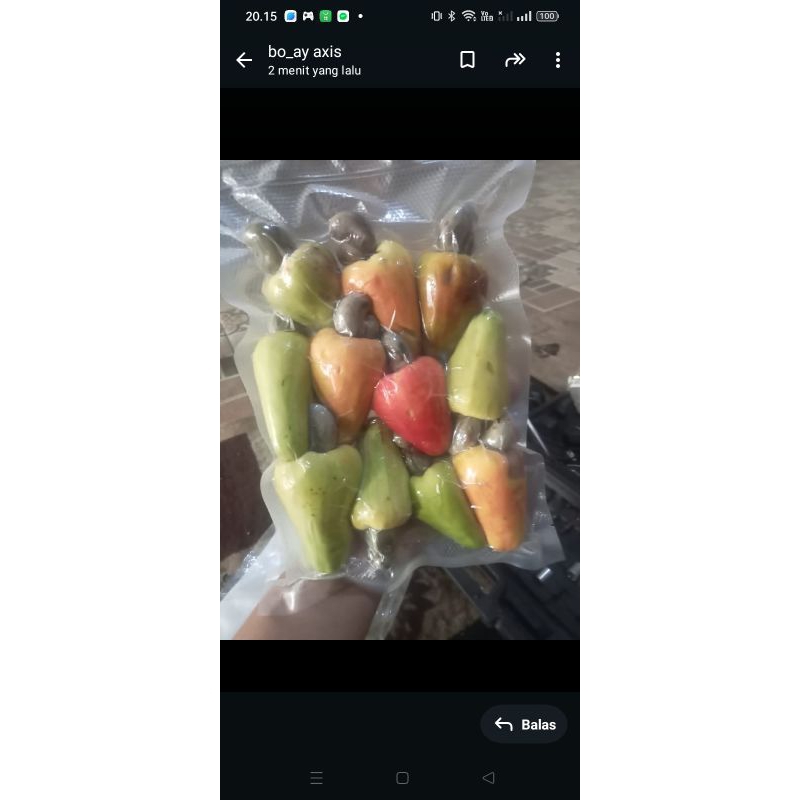
Task: Go to the system home screen
Action: pos(402,777)
